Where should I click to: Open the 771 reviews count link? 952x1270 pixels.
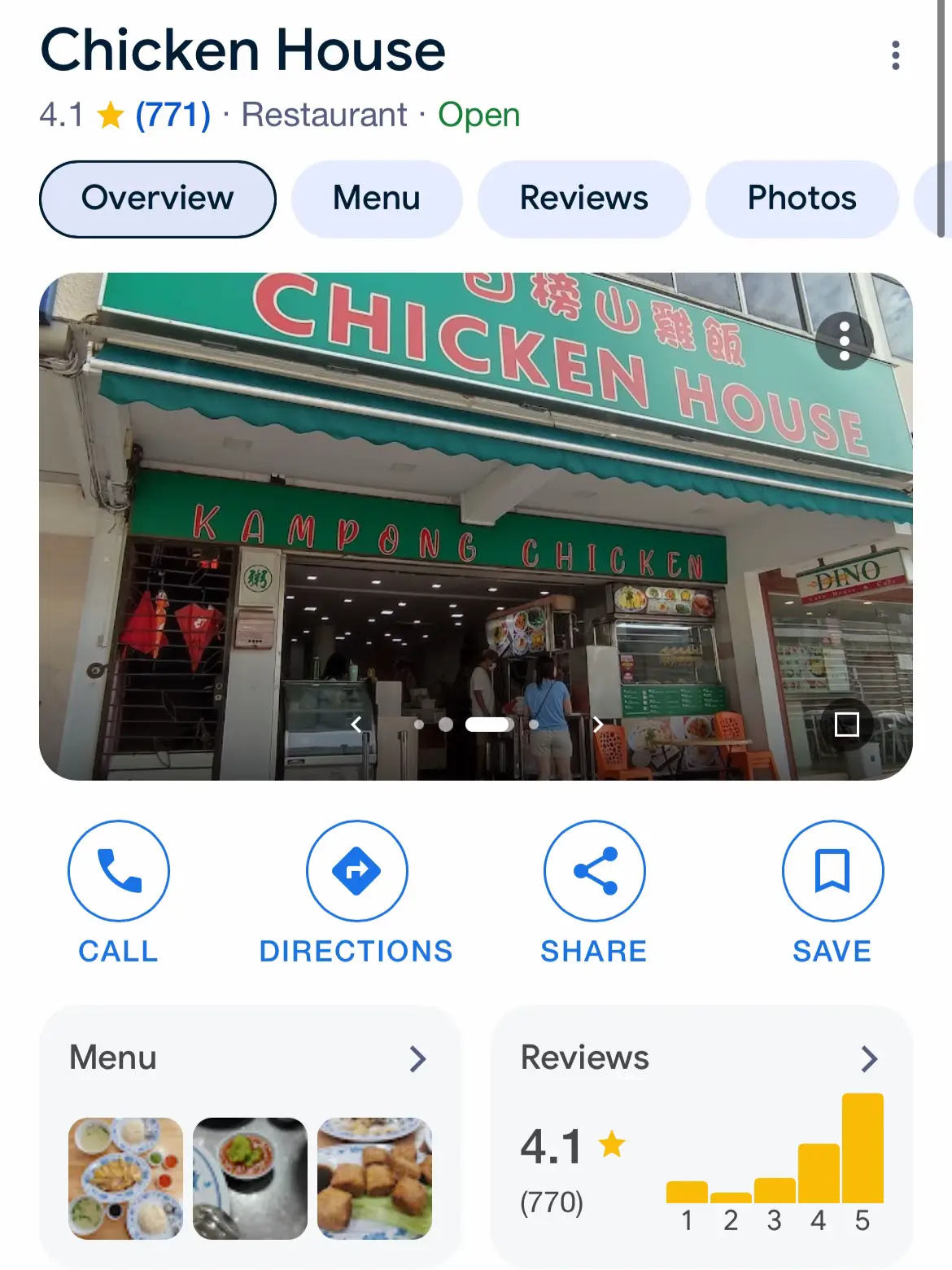pos(172,115)
